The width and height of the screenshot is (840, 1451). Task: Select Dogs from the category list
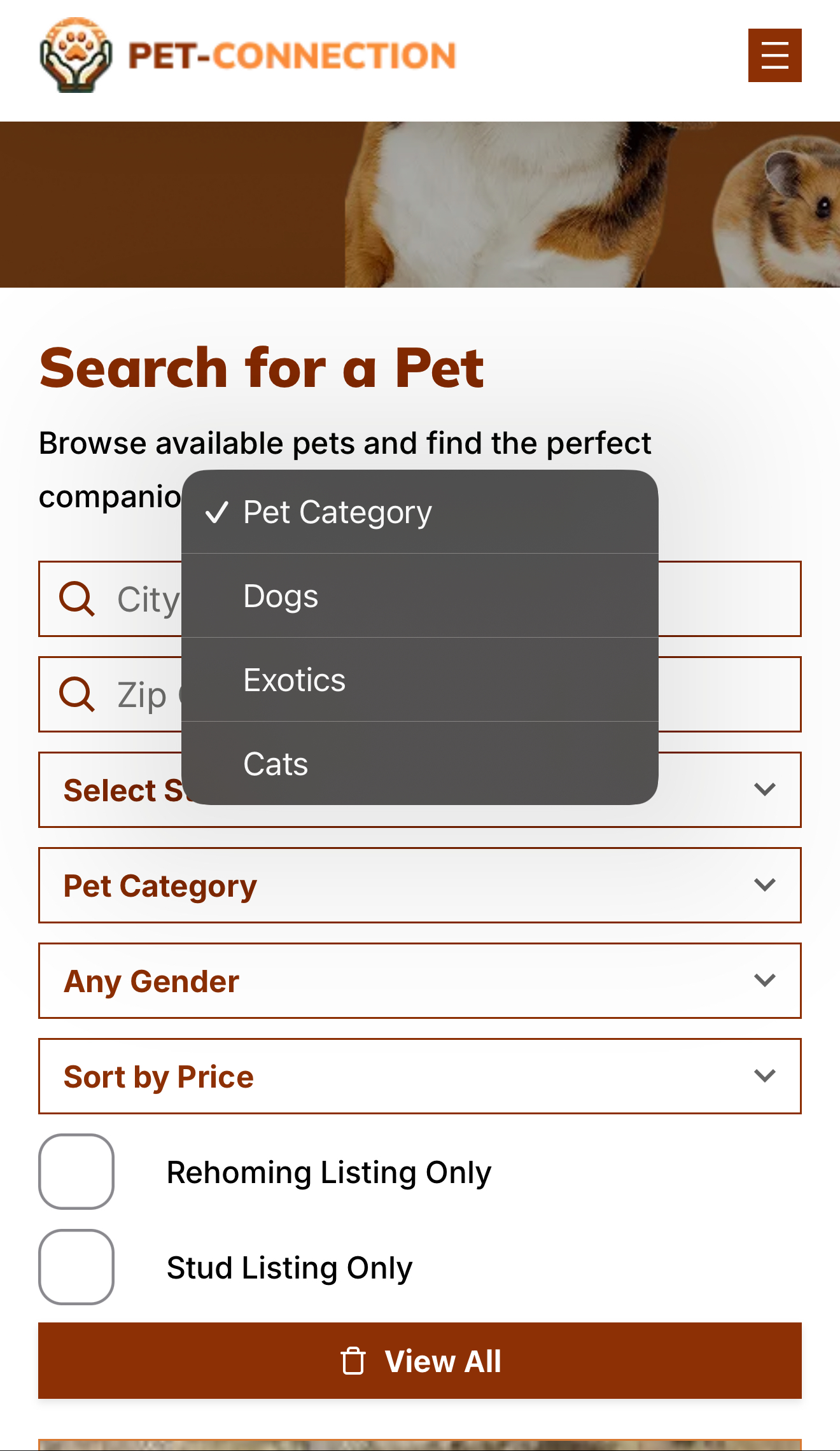tap(420, 596)
